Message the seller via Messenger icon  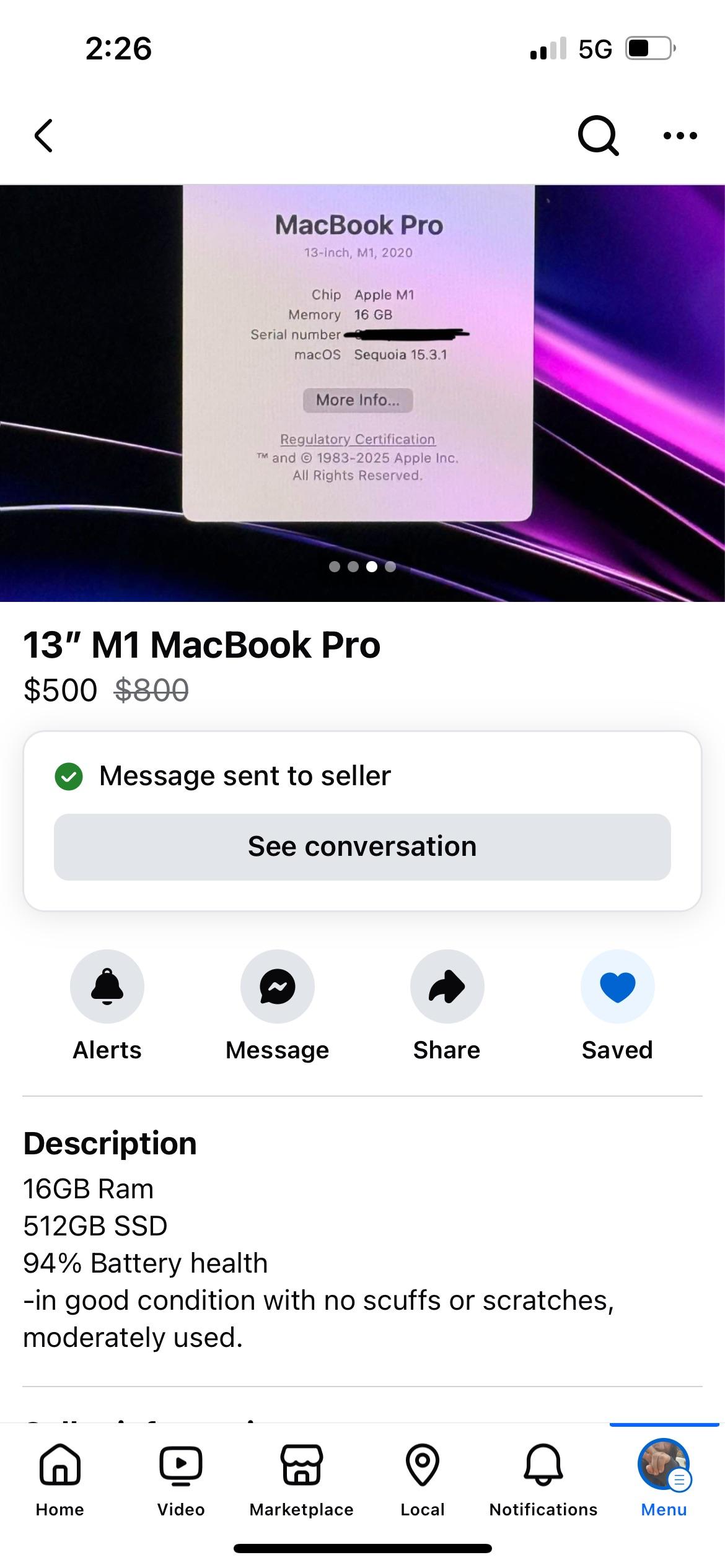277,987
